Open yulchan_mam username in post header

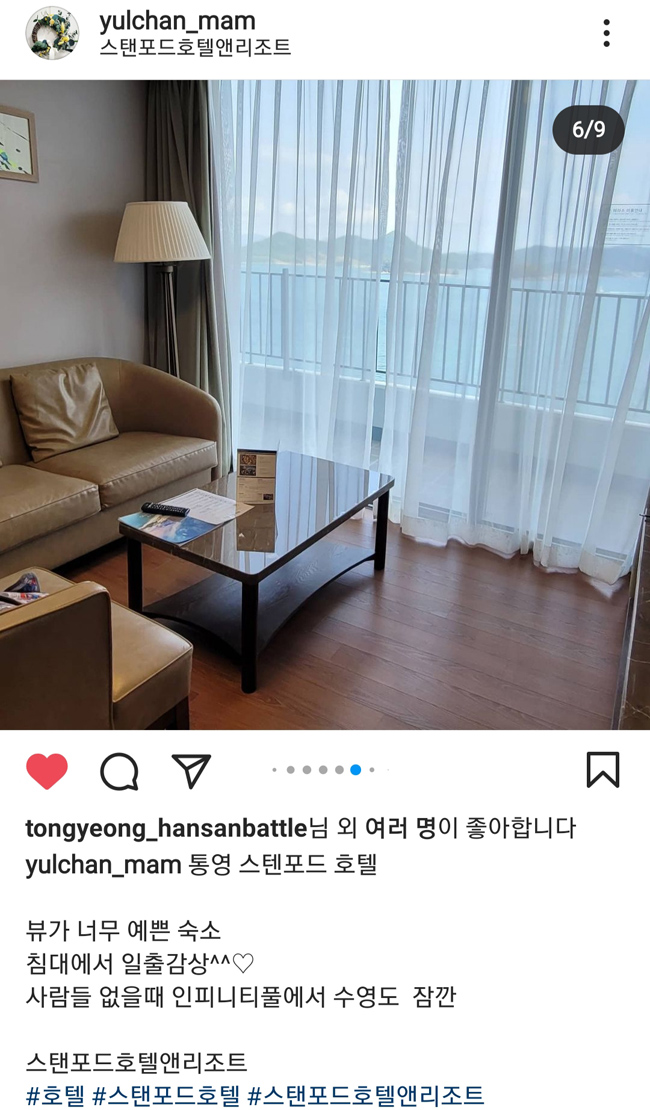[x=177, y=21]
